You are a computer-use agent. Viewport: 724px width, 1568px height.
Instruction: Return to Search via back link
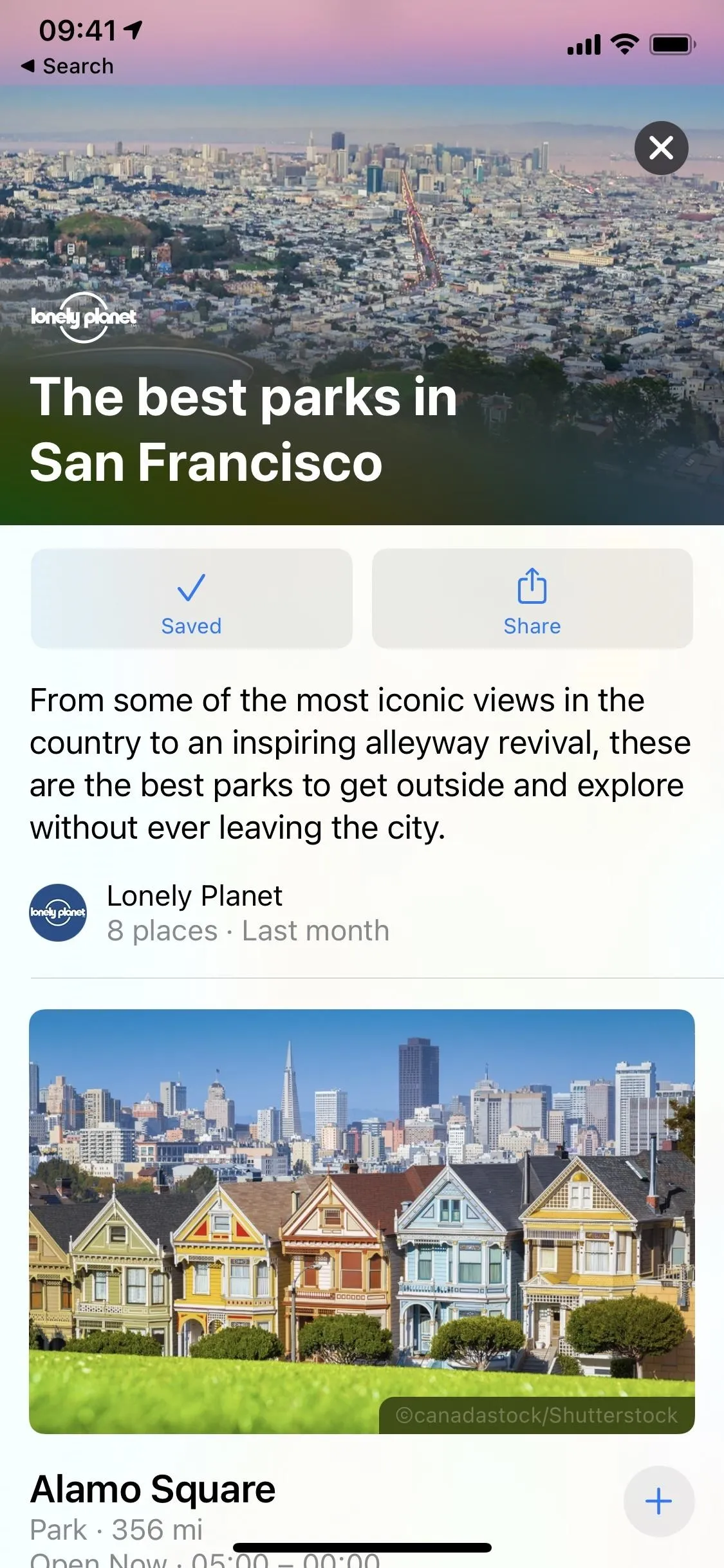pos(68,66)
